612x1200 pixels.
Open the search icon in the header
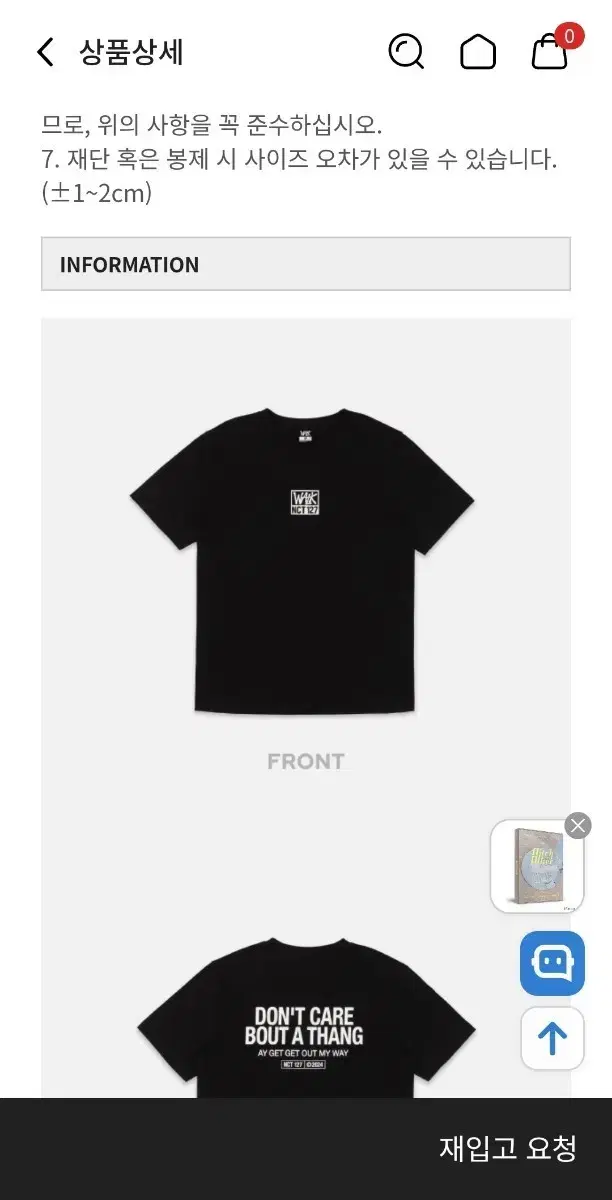click(406, 52)
